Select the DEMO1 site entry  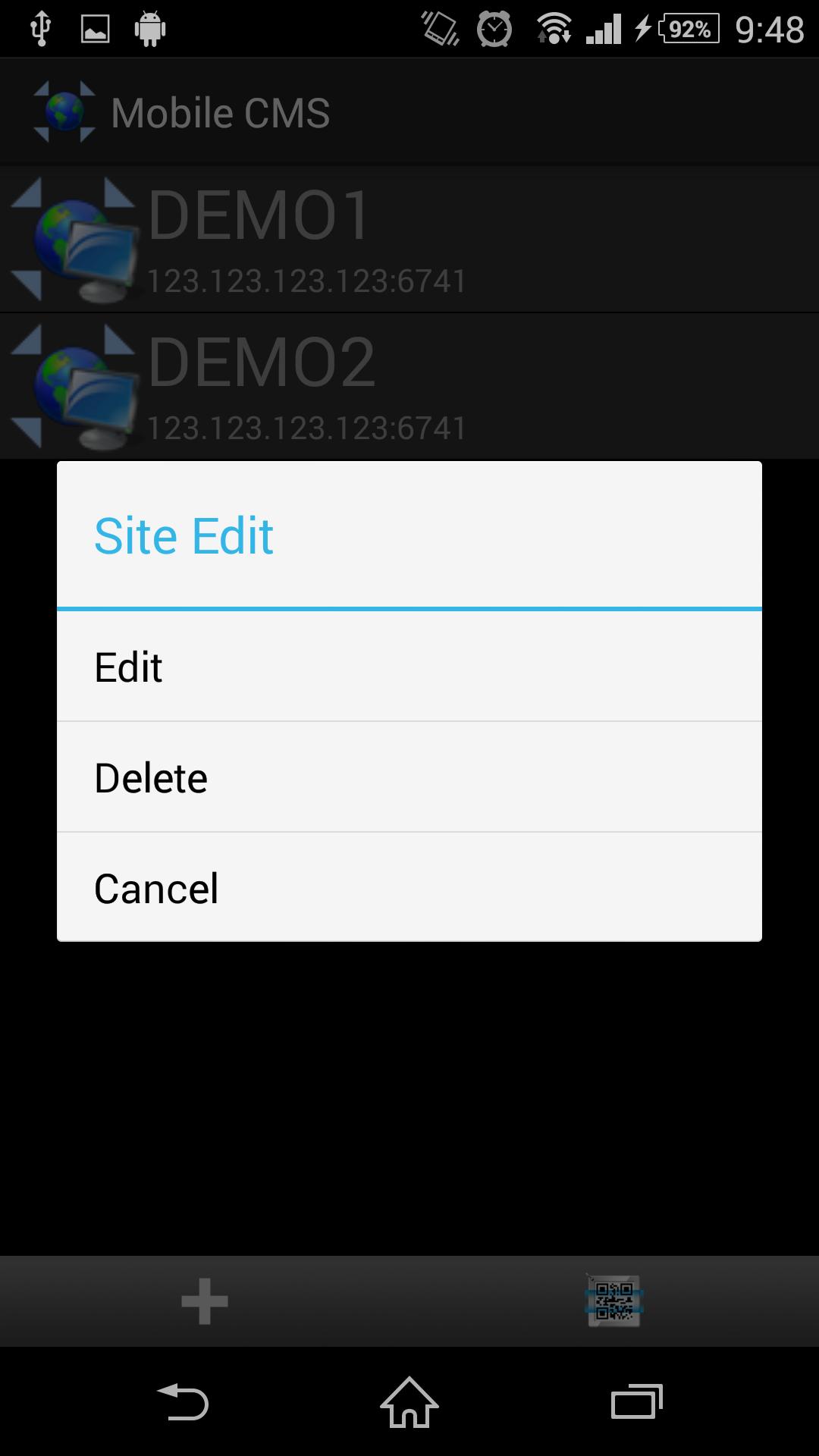(x=303, y=240)
